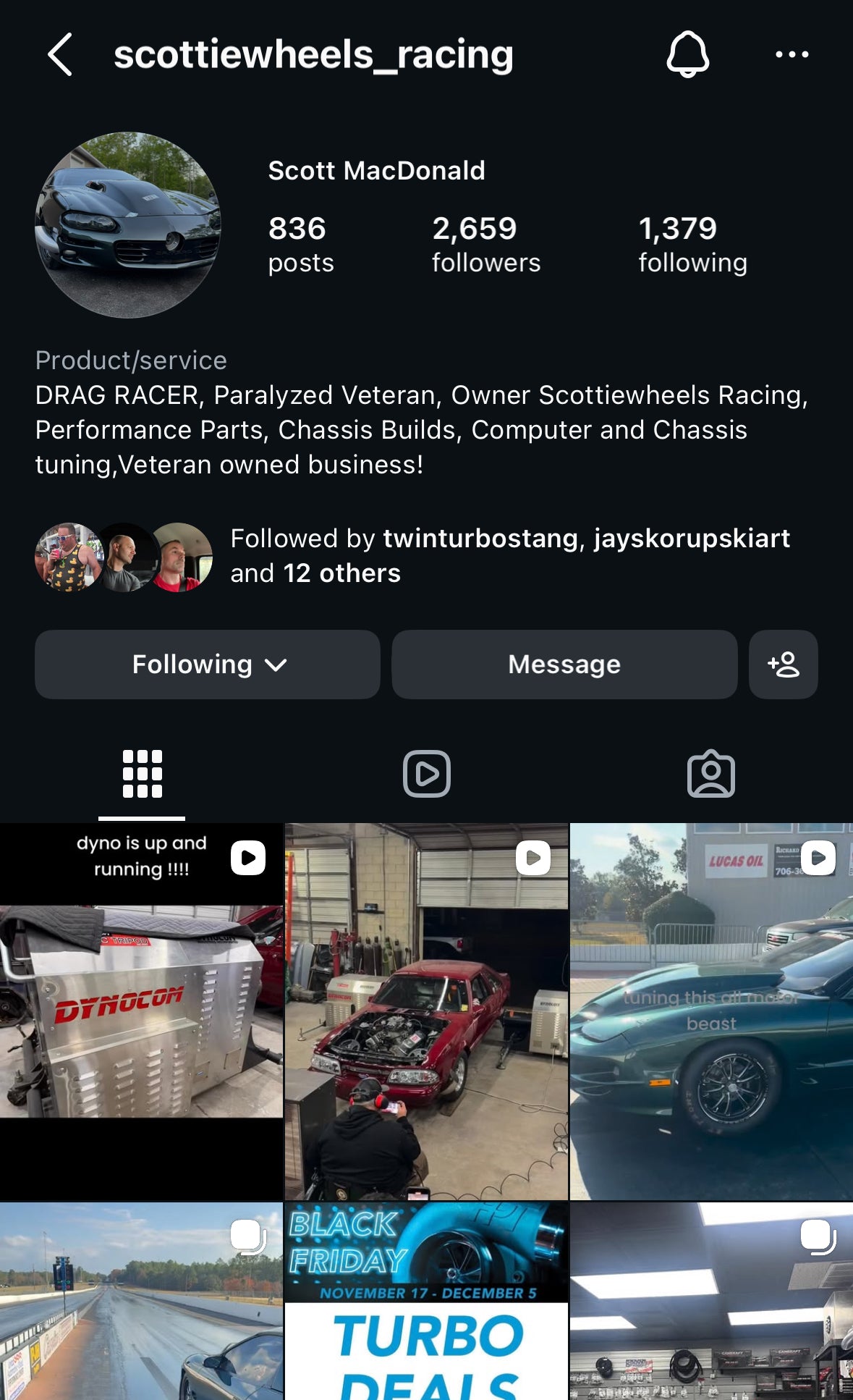Show suggested similar accounts
This screenshot has width=853, height=1400.
click(784, 665)
